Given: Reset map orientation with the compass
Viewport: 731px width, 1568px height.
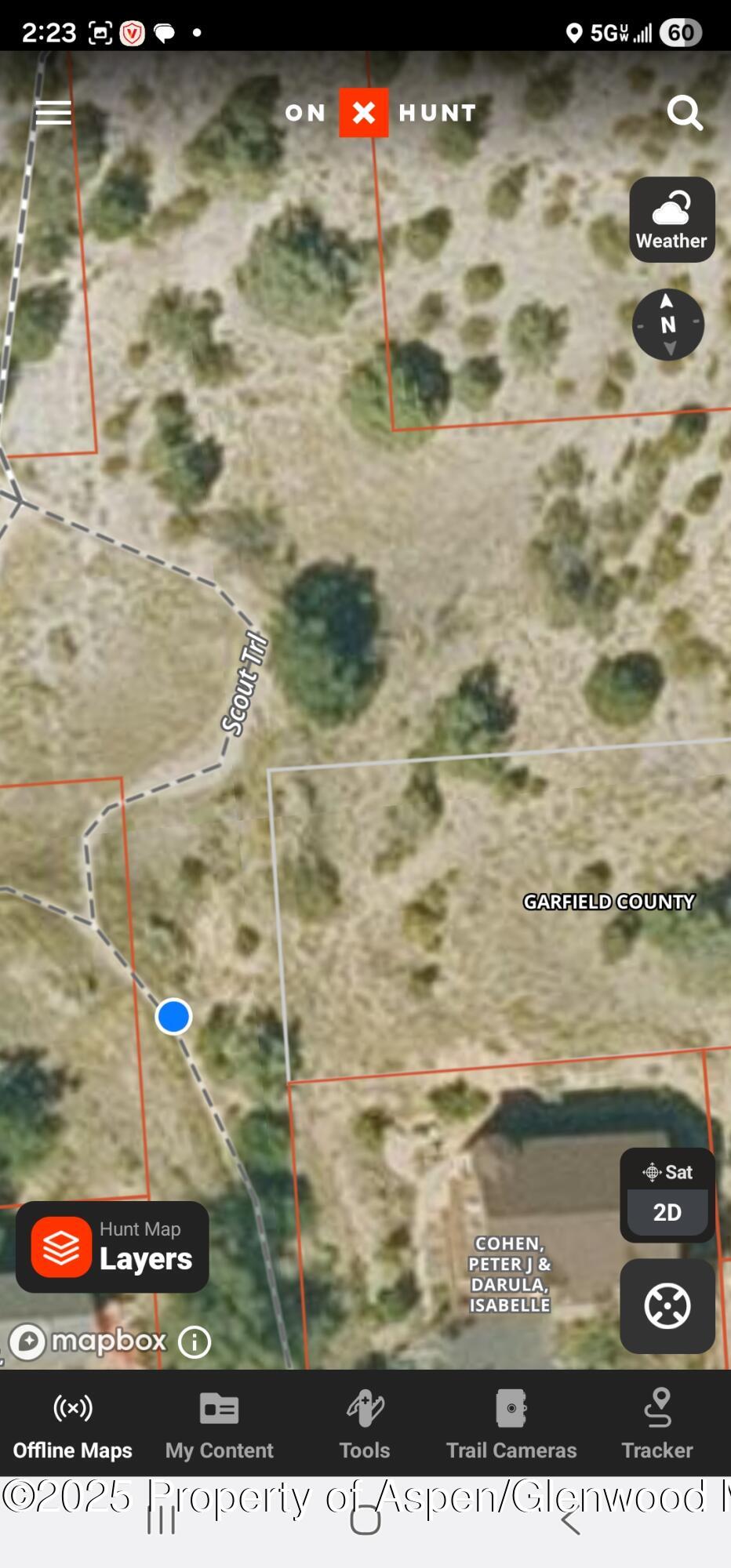Looking at the screenshot, I should pos(668,324).
